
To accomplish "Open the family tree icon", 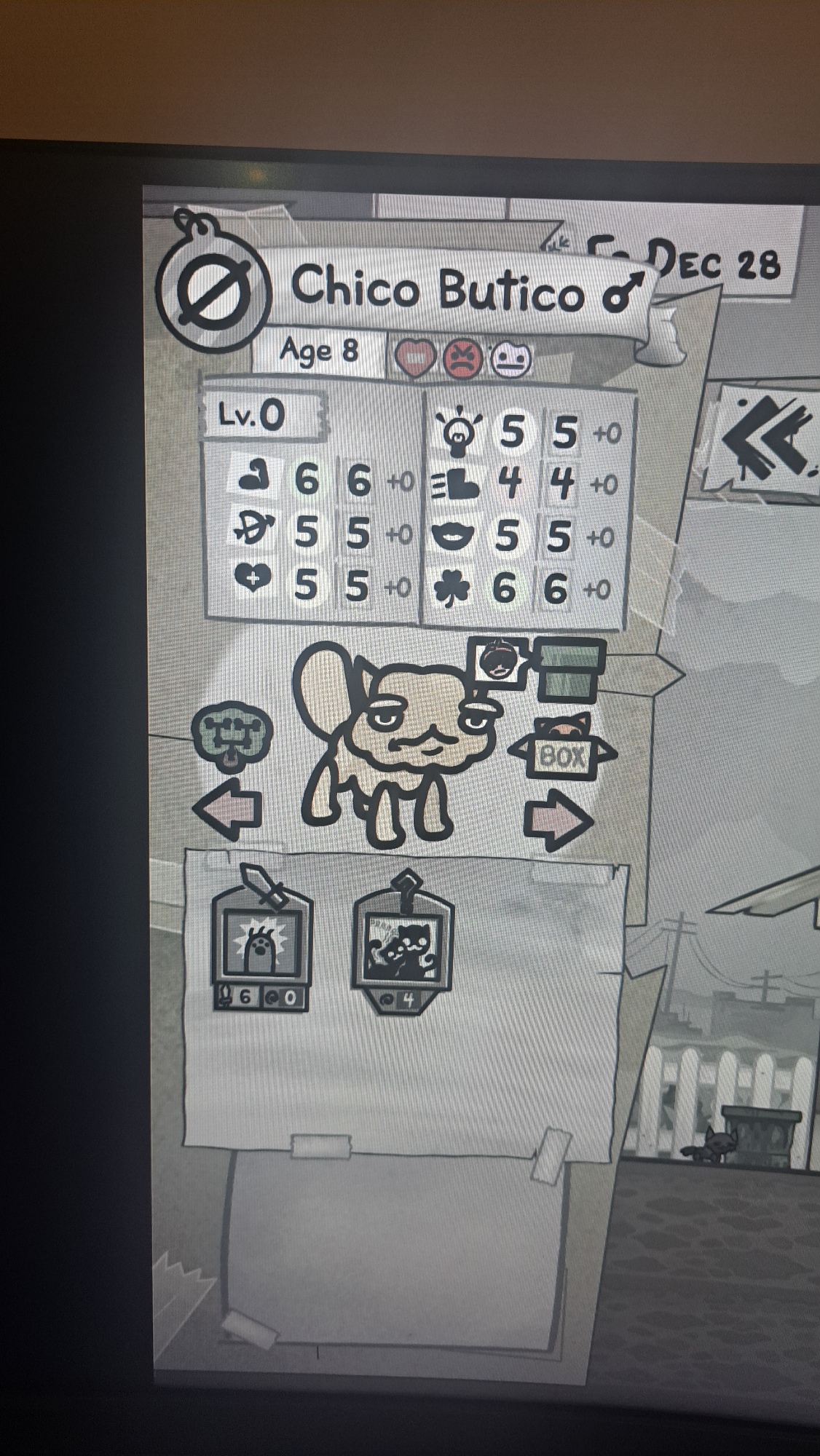I will [x=232, y=735].
